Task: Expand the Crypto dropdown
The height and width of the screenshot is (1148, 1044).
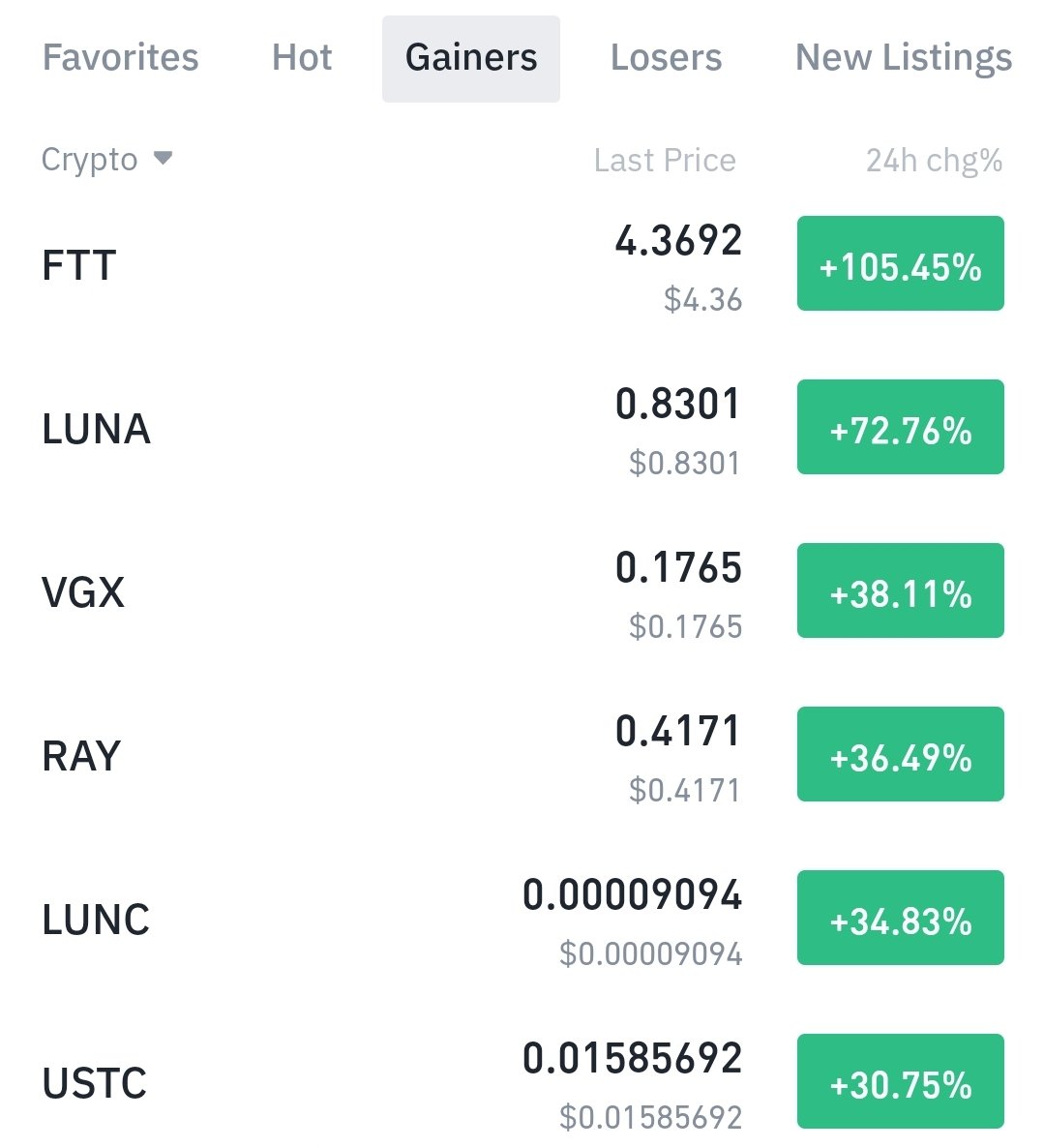Action: coord(106,160)
